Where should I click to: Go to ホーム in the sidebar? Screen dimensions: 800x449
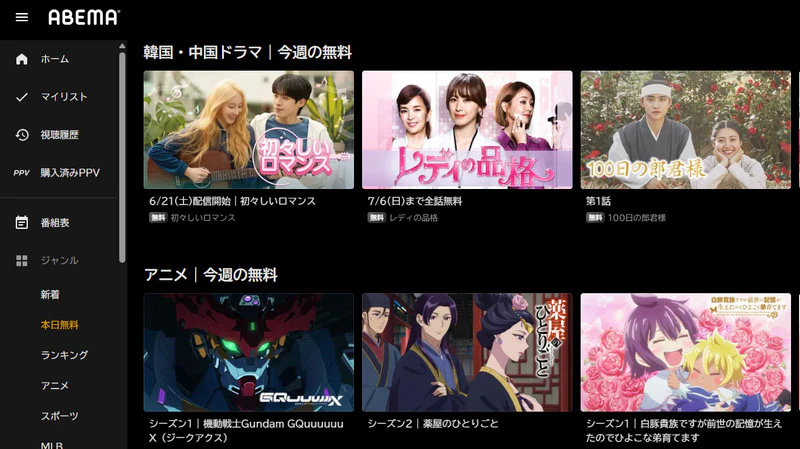[x=55, y=59]
